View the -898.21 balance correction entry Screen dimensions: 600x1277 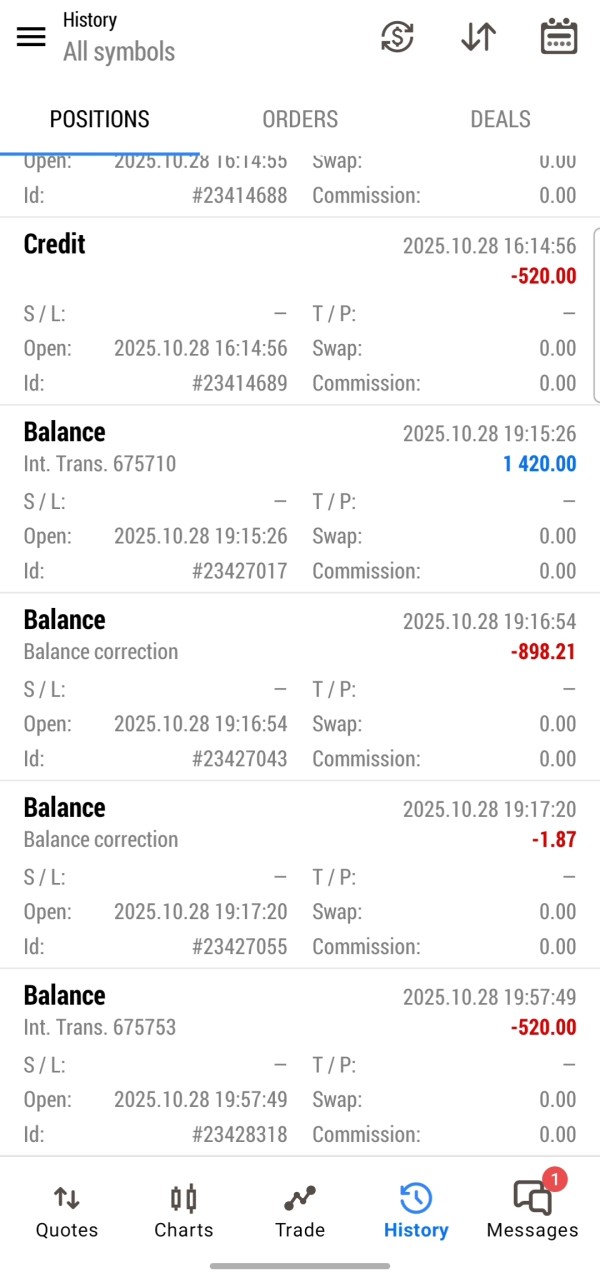click(x=300, y=688)
